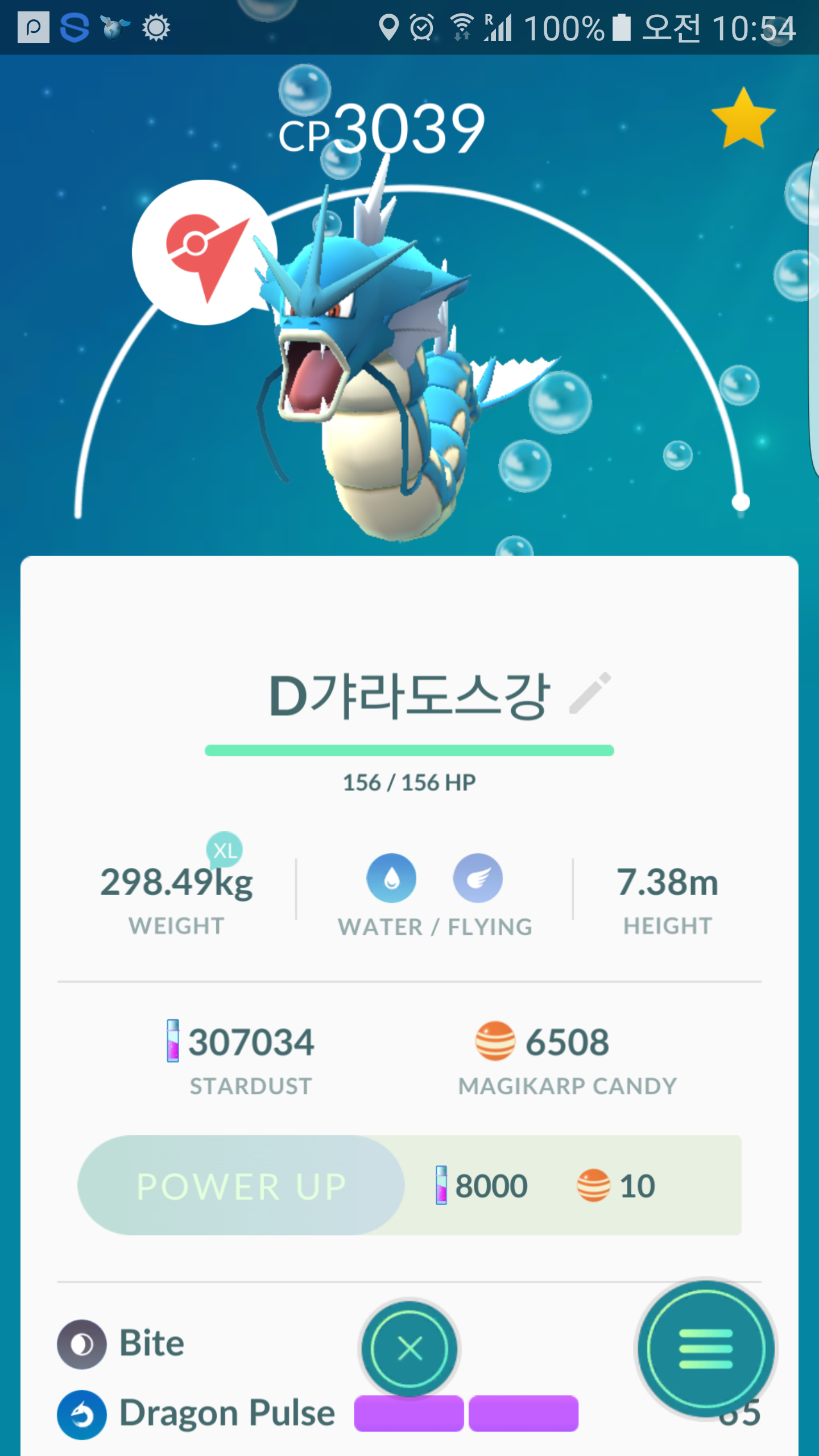Image resolution: width=819 pixels, height=1456 pixels.
Task: Open the green hamburger menu button
Action: coord(705,1349)
